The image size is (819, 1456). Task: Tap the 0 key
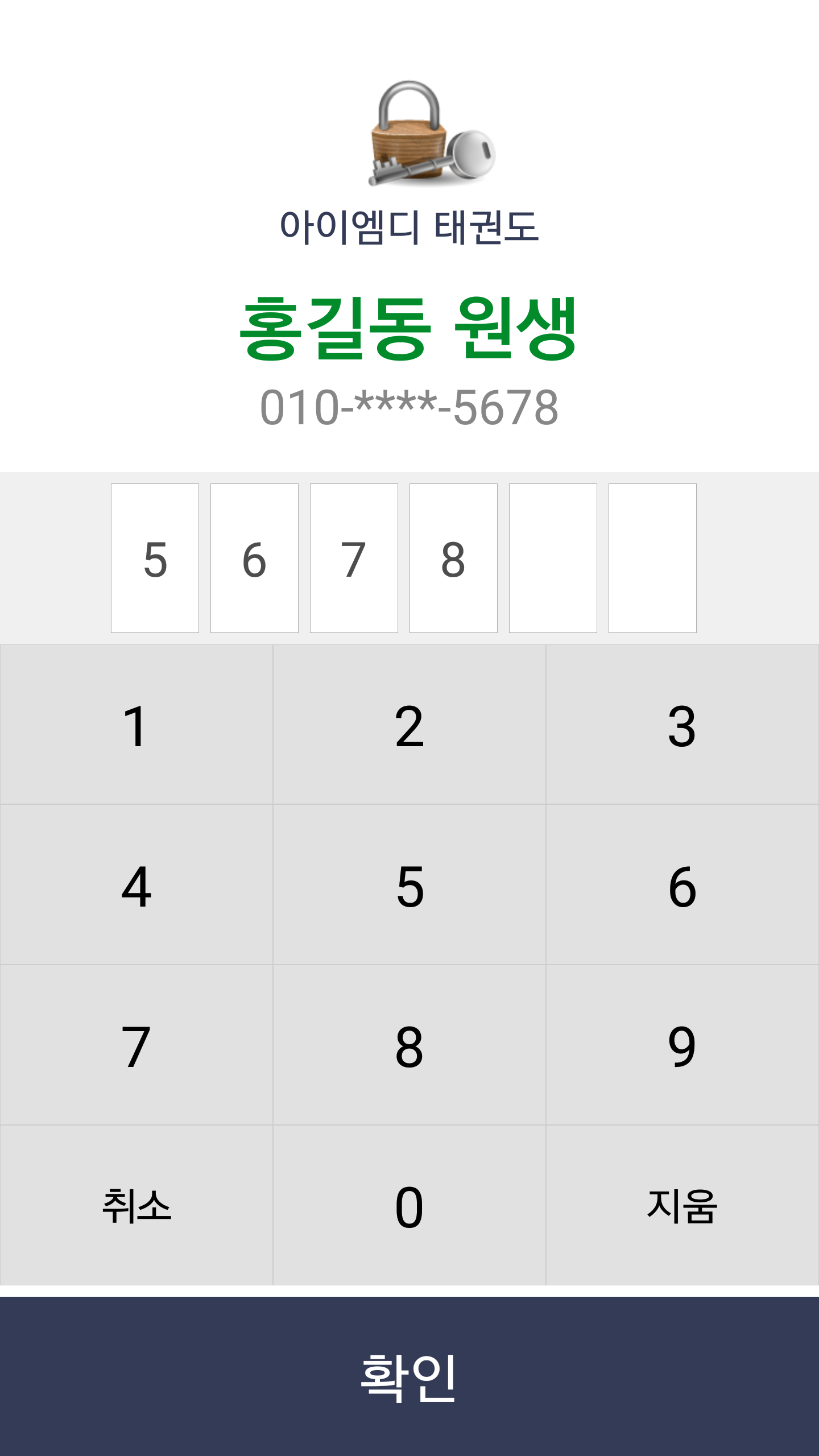tap(409, 1206)
